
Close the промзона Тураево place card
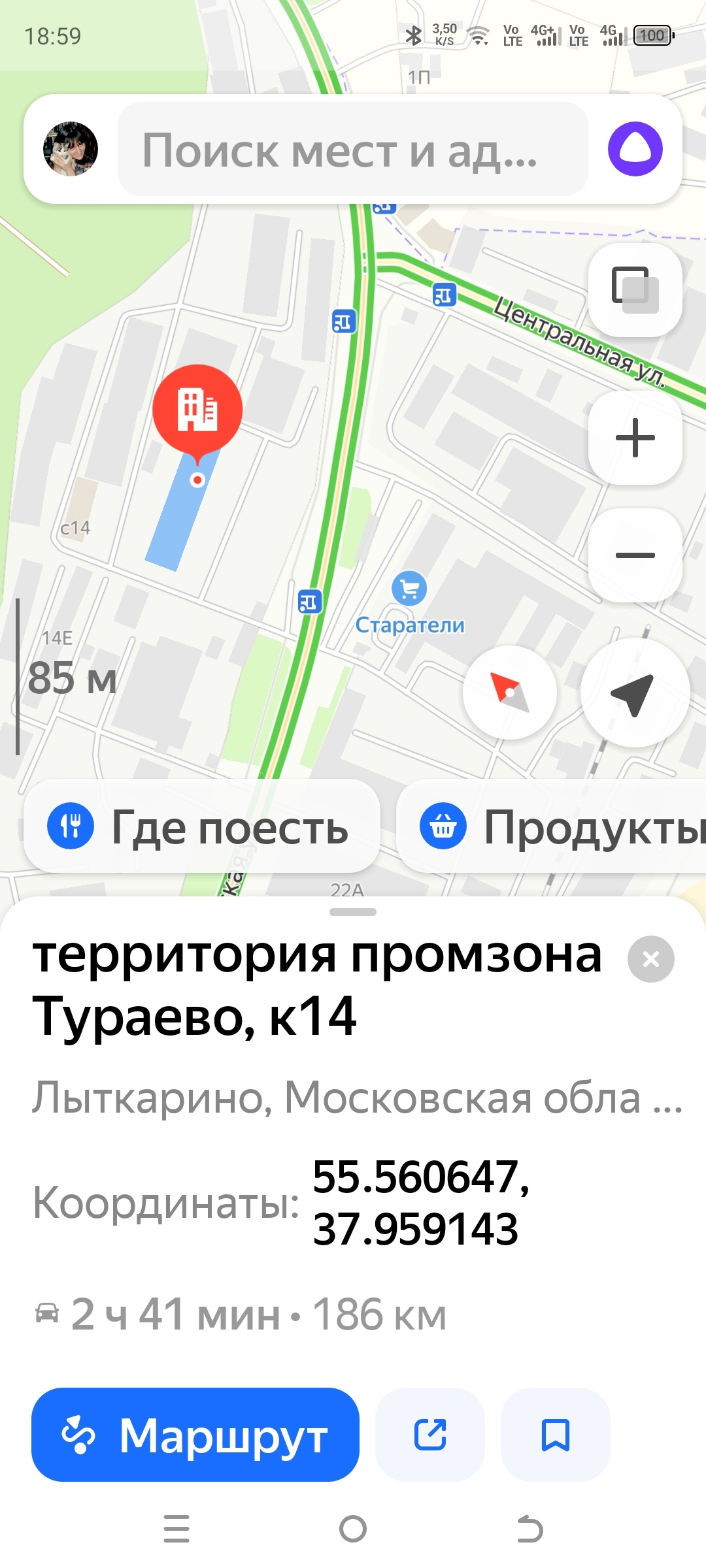click(x=650, y=959)
